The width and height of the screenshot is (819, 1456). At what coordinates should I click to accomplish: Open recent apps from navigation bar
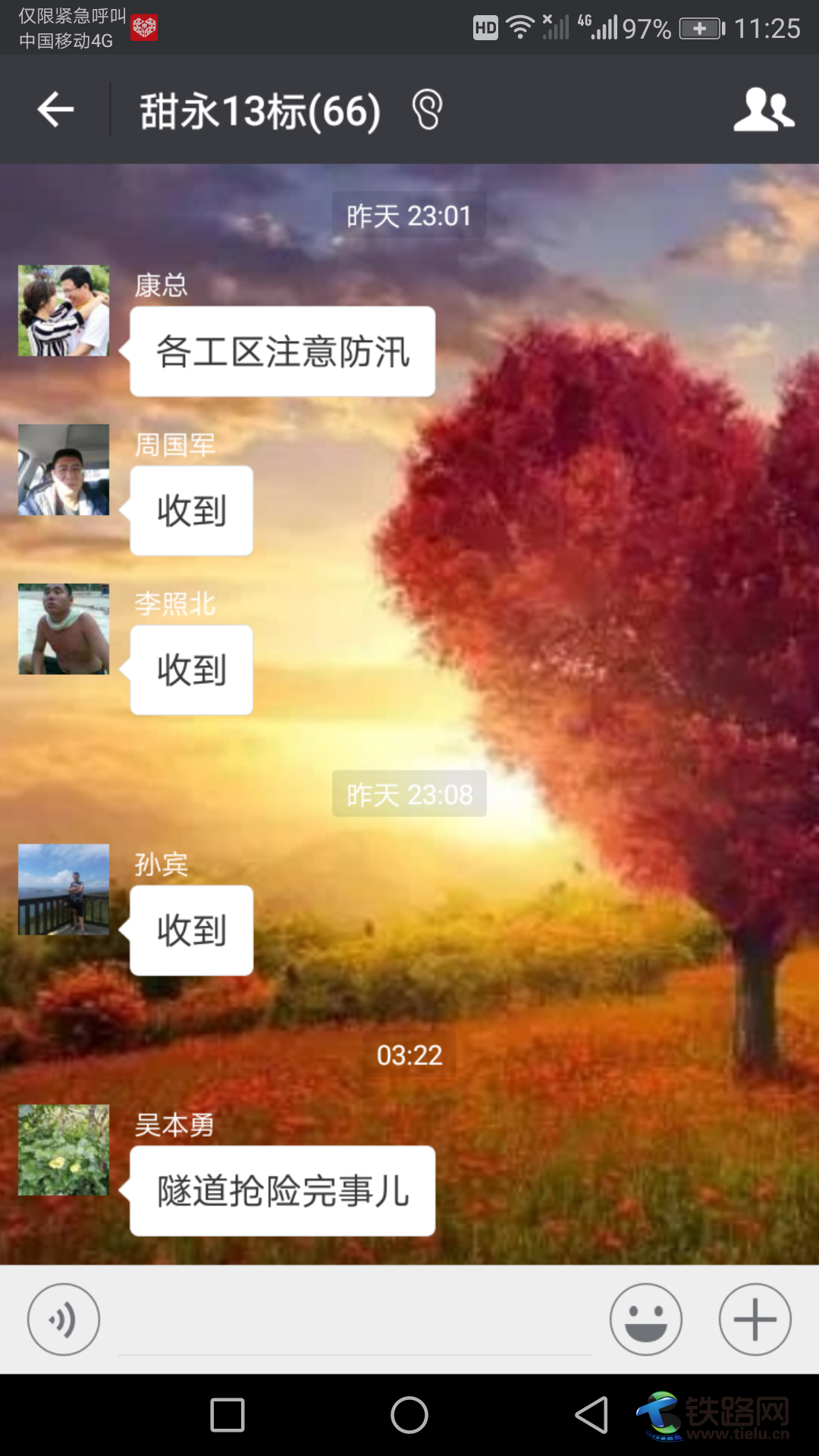[227, 1415]
